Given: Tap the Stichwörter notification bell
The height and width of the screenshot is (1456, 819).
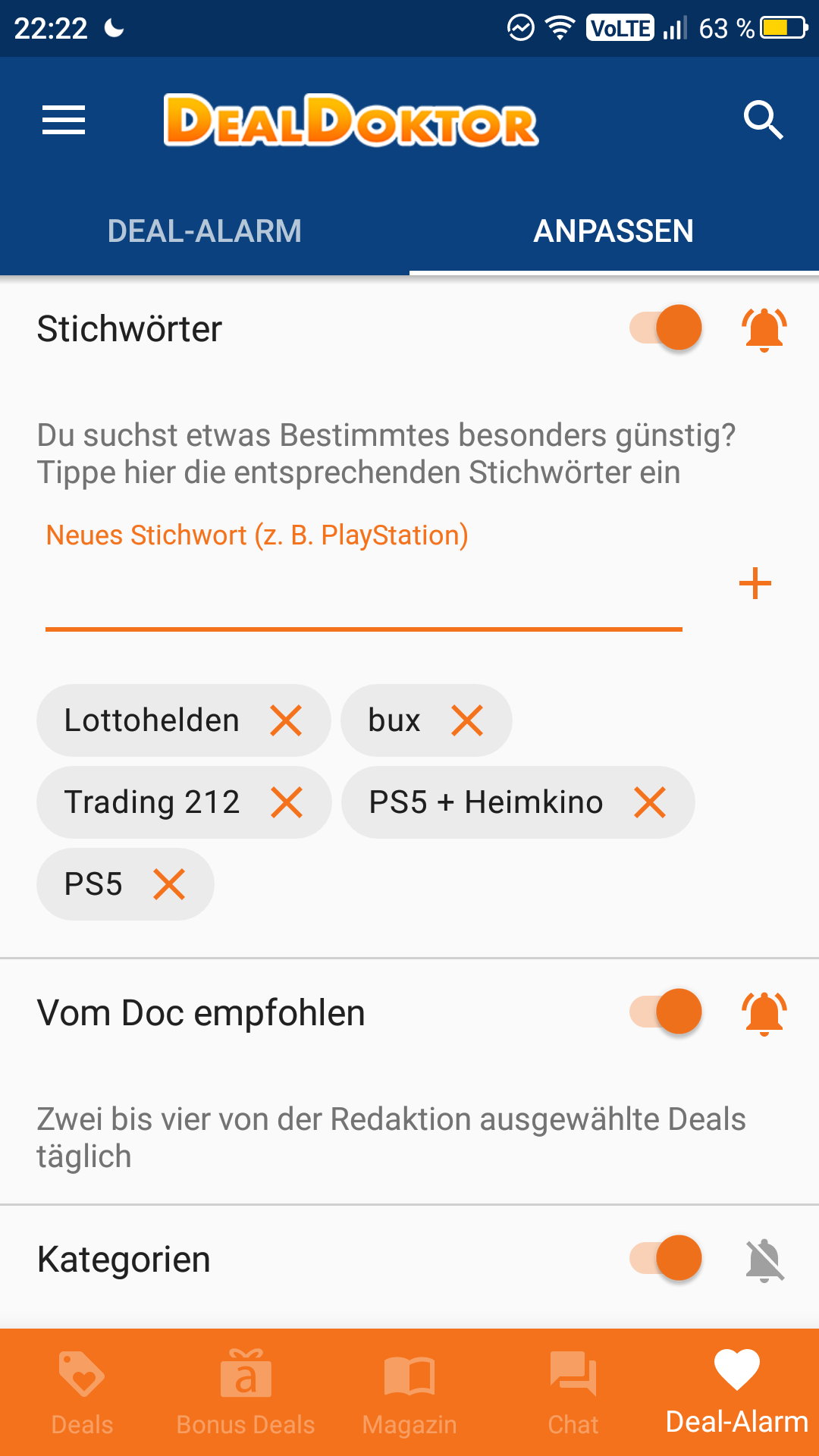Looking at the screenshot, I should pyautogui.click(x=764, y=330).
